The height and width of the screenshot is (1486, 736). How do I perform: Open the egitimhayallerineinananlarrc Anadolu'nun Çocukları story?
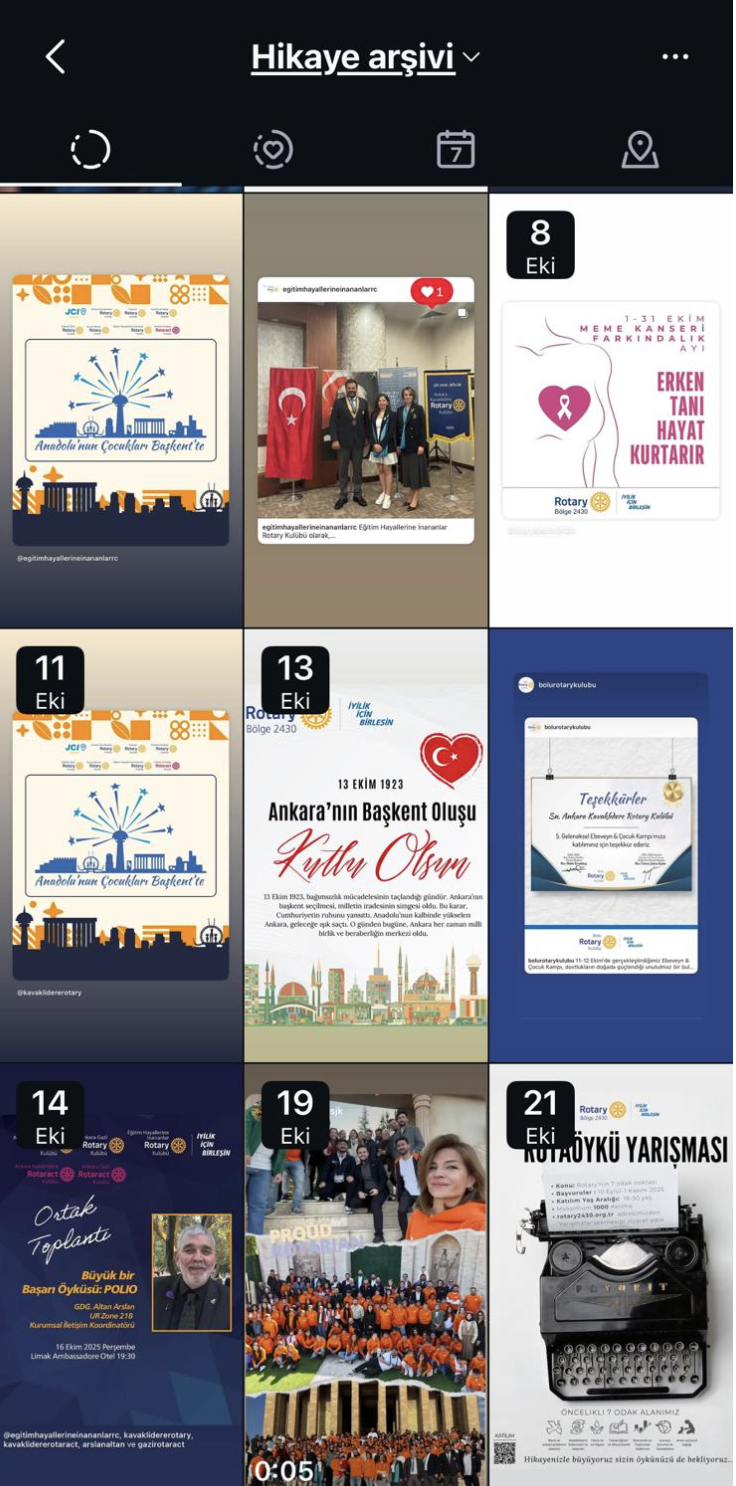click(121, 410)
